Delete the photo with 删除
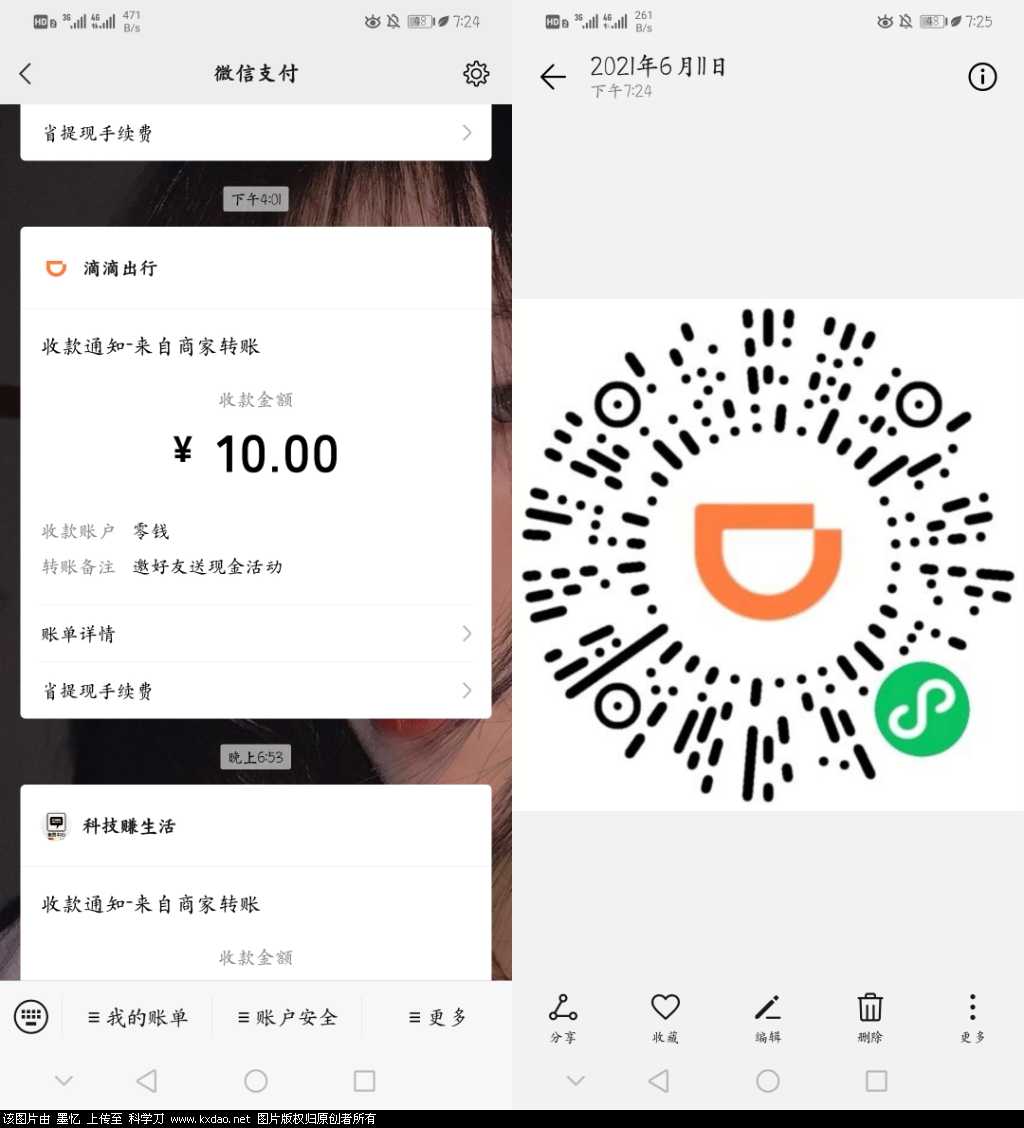Viewport: 1024px width, 1128px height. 870,1017
